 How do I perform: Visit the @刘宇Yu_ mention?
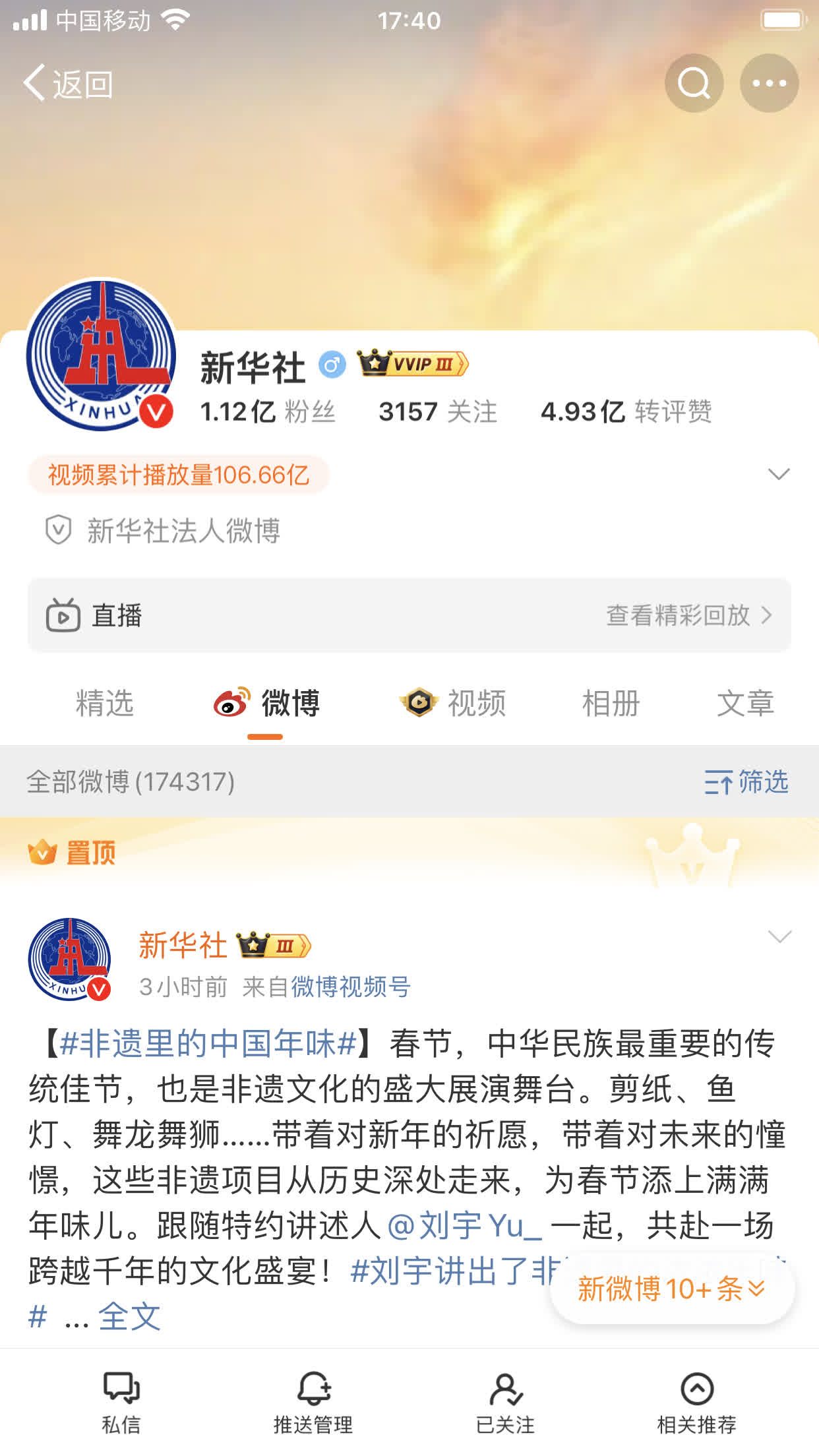[x=464, y=1226]
